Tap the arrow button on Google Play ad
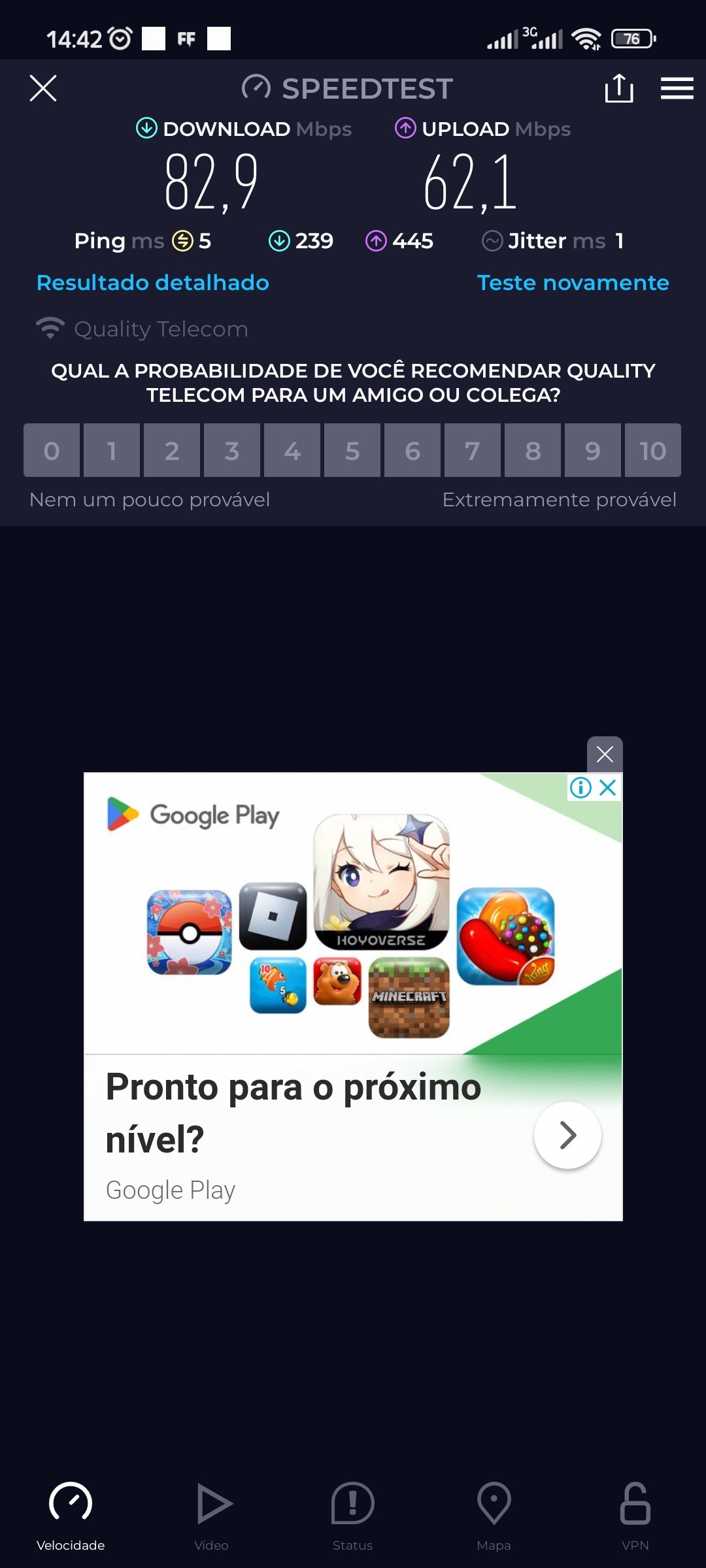The width and height of the screenshot is (706, 1568). coord(567,1135)
